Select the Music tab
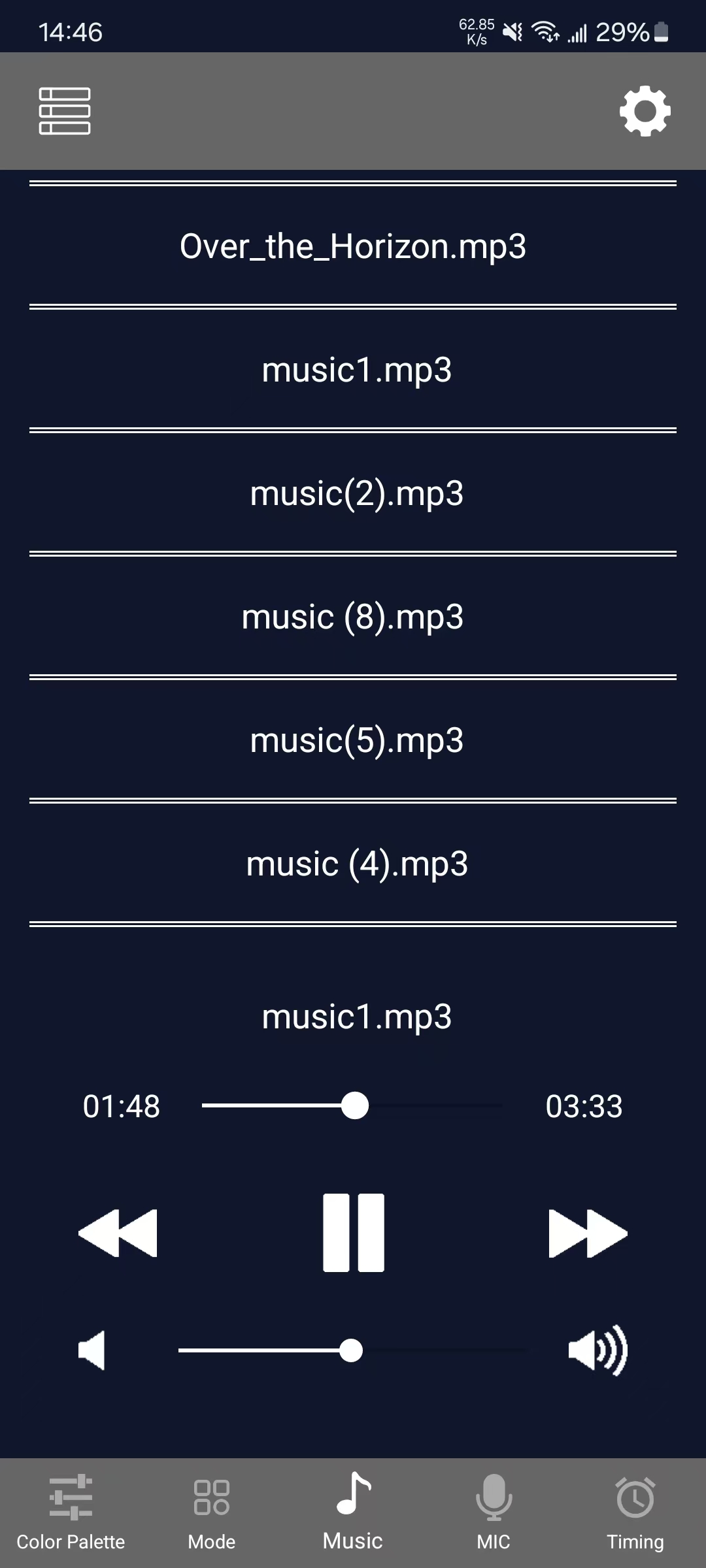Screen dimensions: 706x1568 [353, 1513]
